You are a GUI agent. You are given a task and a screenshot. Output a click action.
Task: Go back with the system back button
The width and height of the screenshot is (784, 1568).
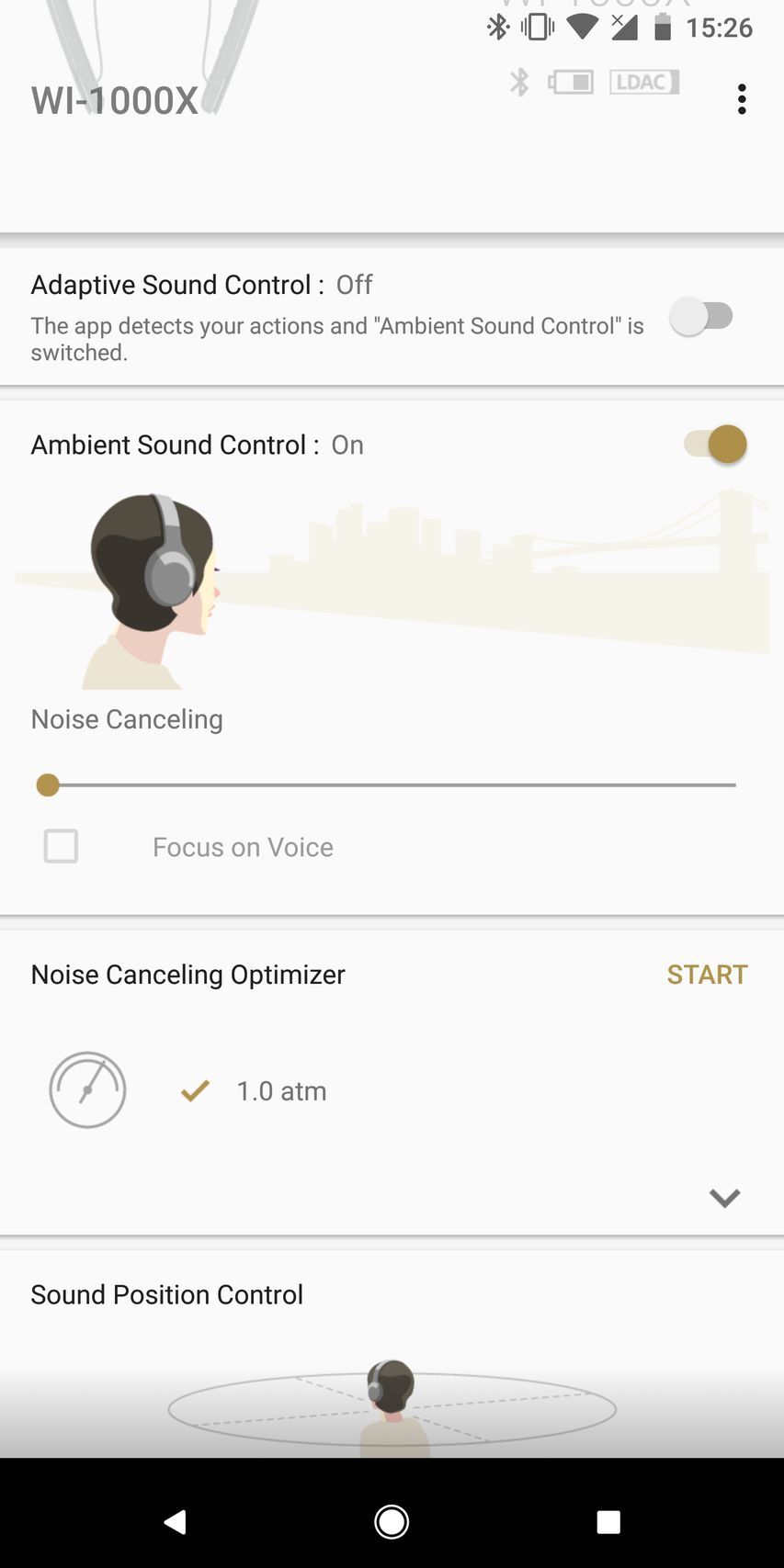[175, 1522]
